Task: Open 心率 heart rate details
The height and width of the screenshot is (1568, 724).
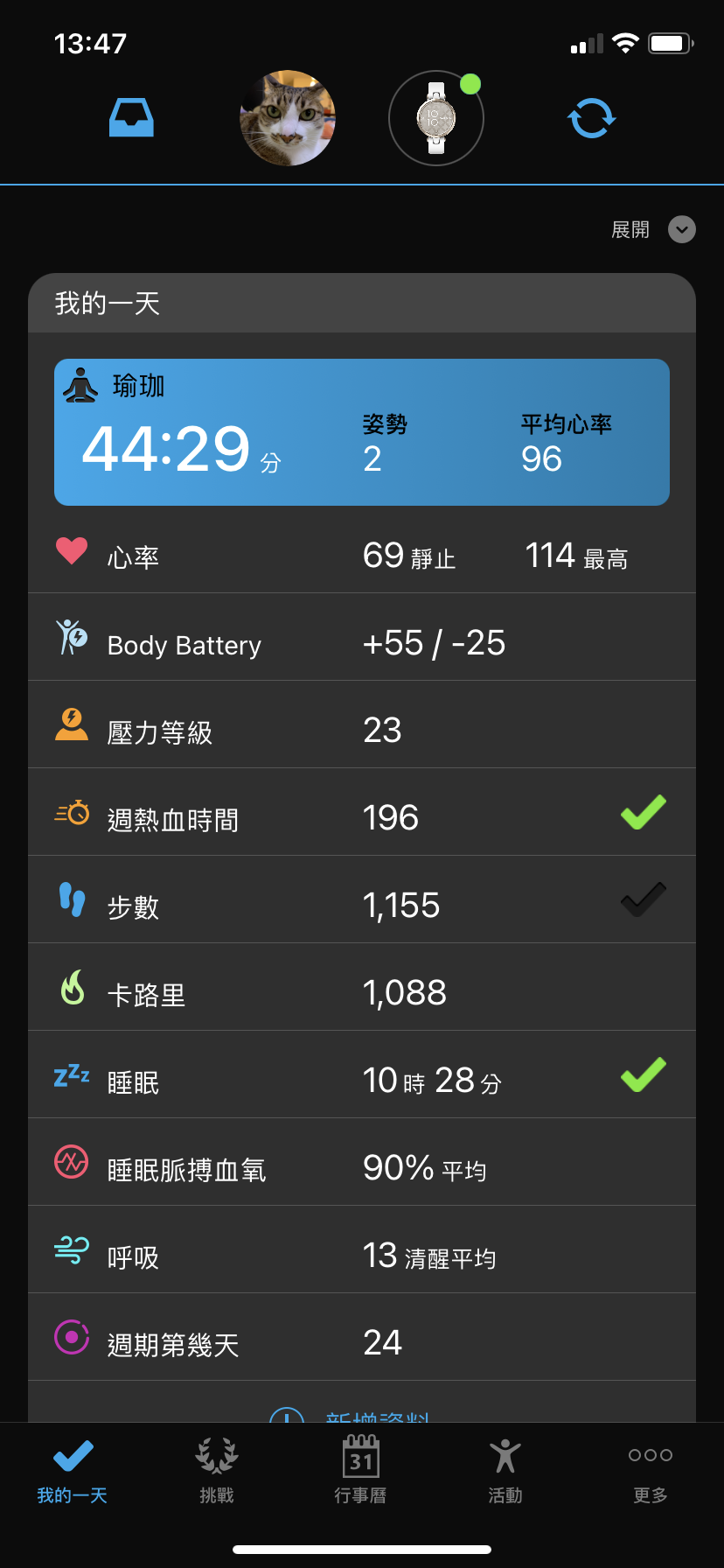Action: tap(361, 556)
